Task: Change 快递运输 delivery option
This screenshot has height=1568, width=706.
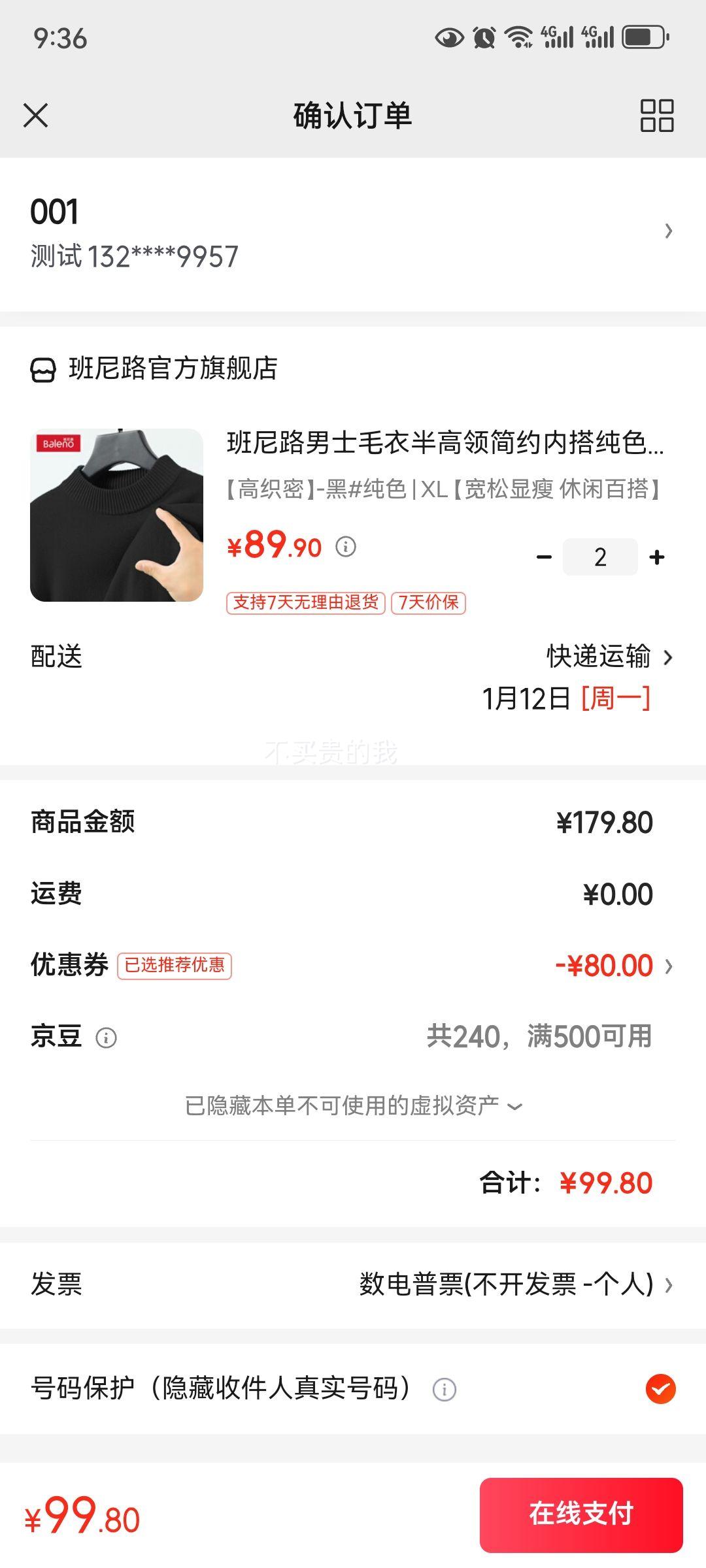Action: coord(608,657)
